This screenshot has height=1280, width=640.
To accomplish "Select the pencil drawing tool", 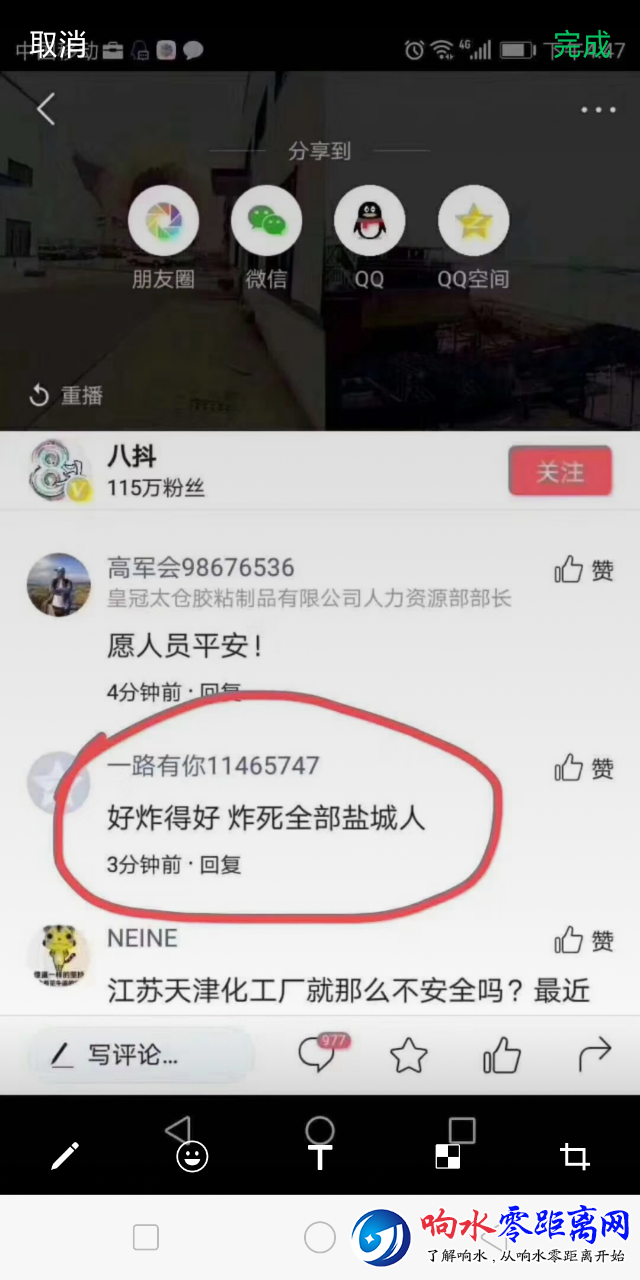I will (x=65, y=1157).
